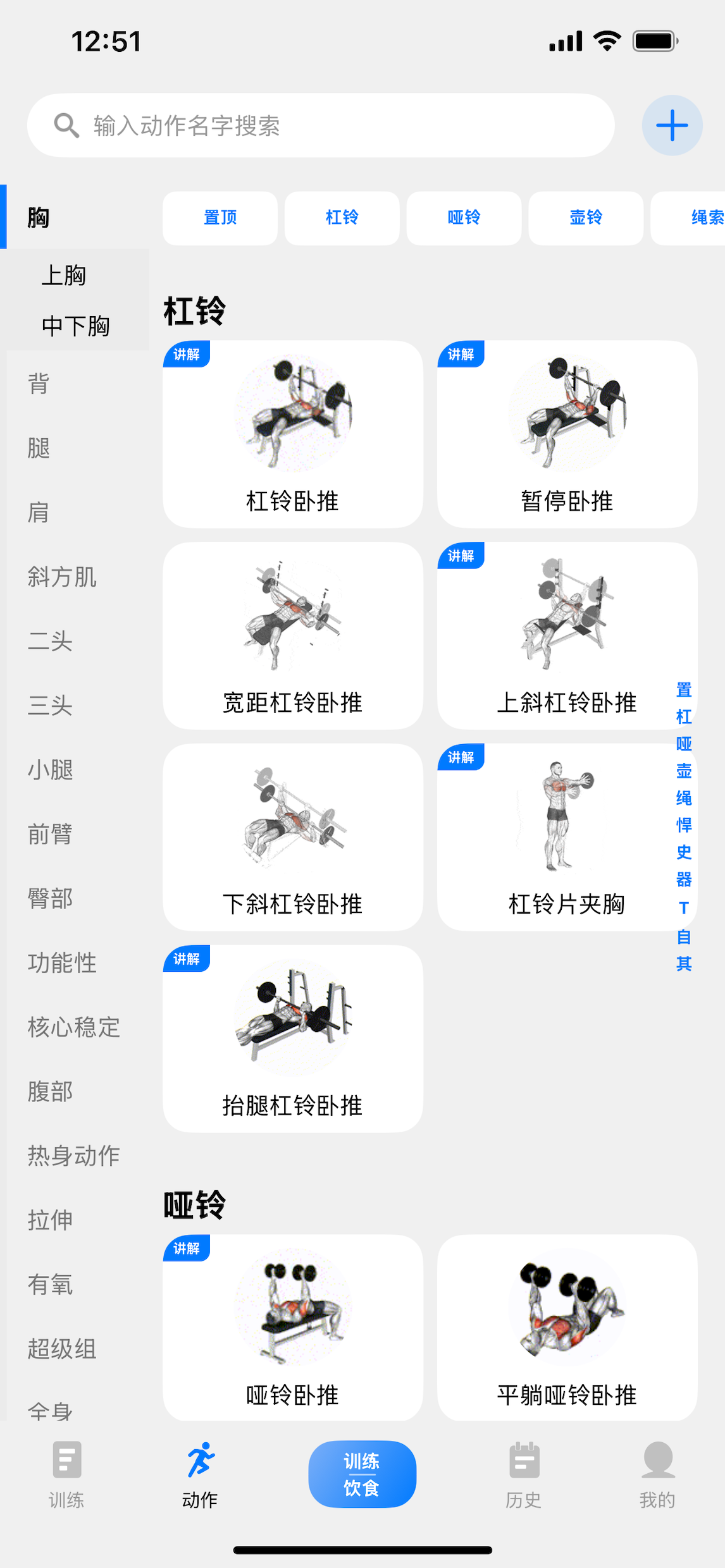View the 杠铃片夹胸 exercise
This screenshot has width=725, height=1568.
pyautogui.click(x=557, y=837)
